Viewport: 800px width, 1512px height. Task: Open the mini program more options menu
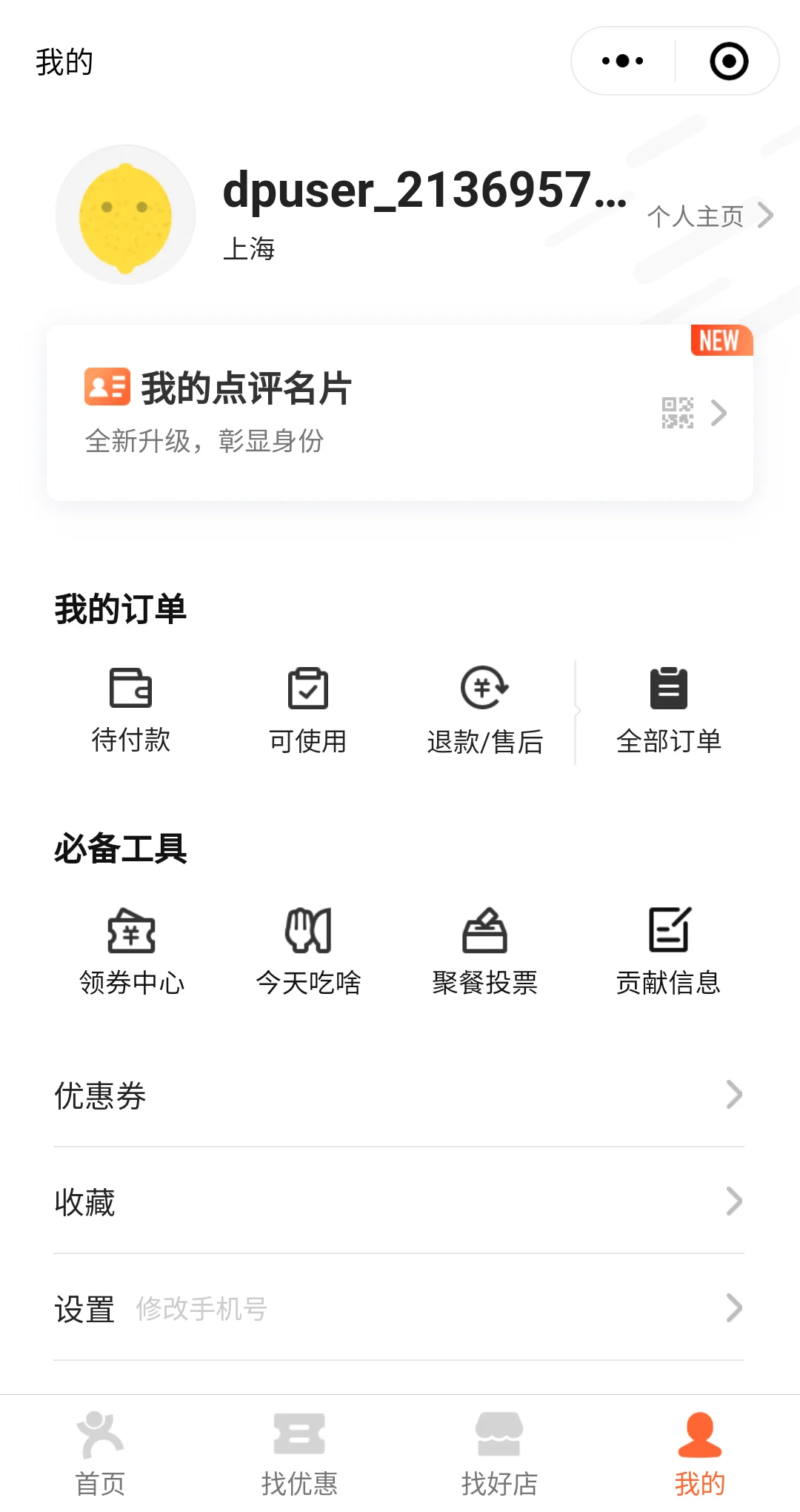pos(622,61)
